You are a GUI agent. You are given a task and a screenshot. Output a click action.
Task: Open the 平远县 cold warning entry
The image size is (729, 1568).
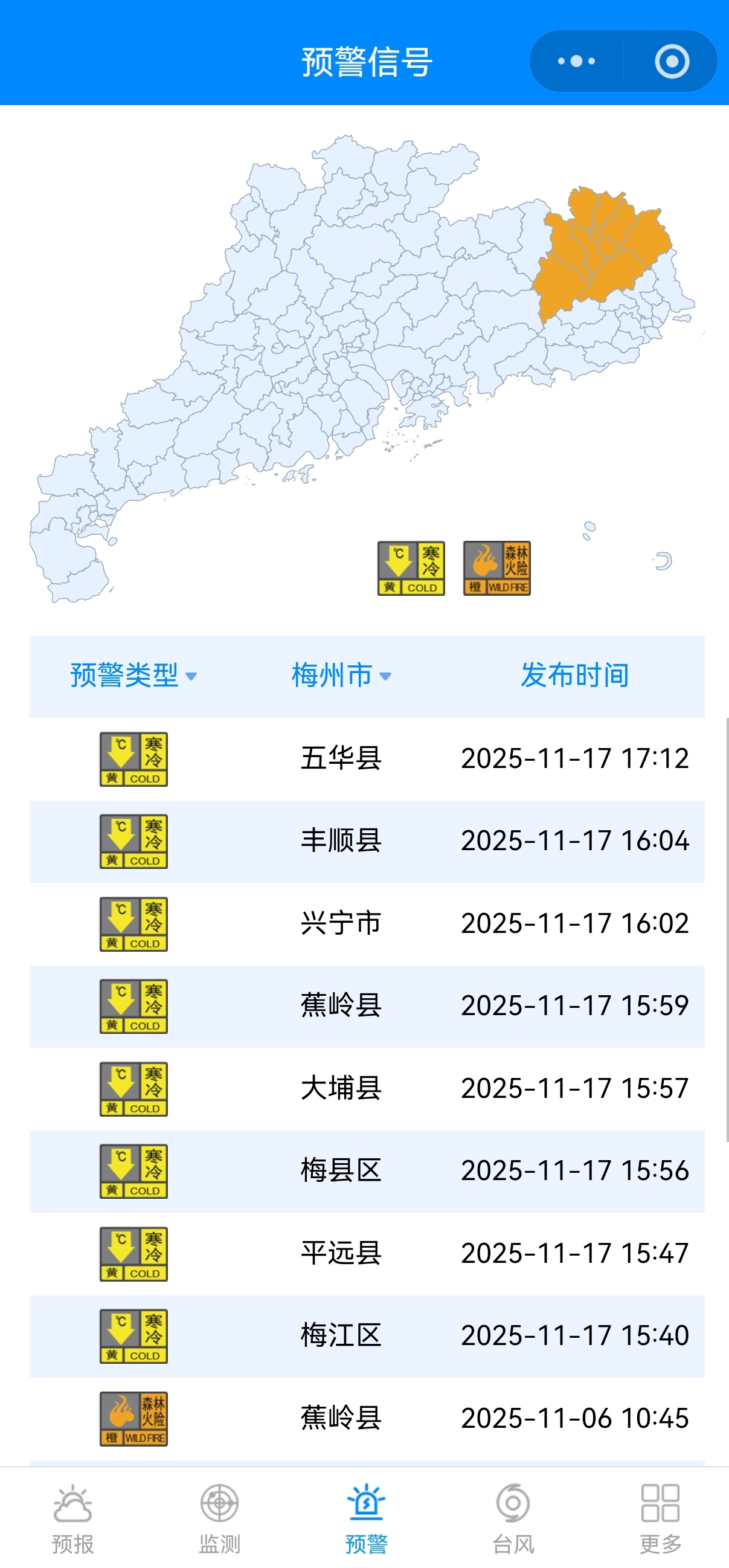tap(367, 1253)
